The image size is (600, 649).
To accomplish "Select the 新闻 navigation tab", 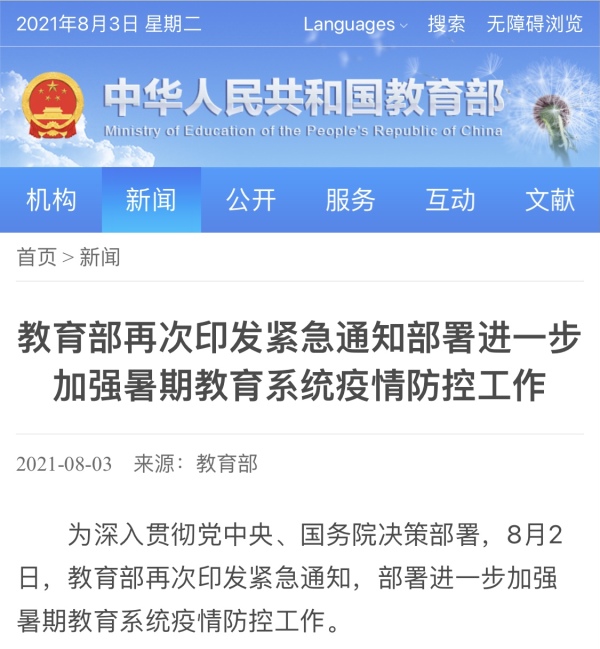I will tap(151, 200).
